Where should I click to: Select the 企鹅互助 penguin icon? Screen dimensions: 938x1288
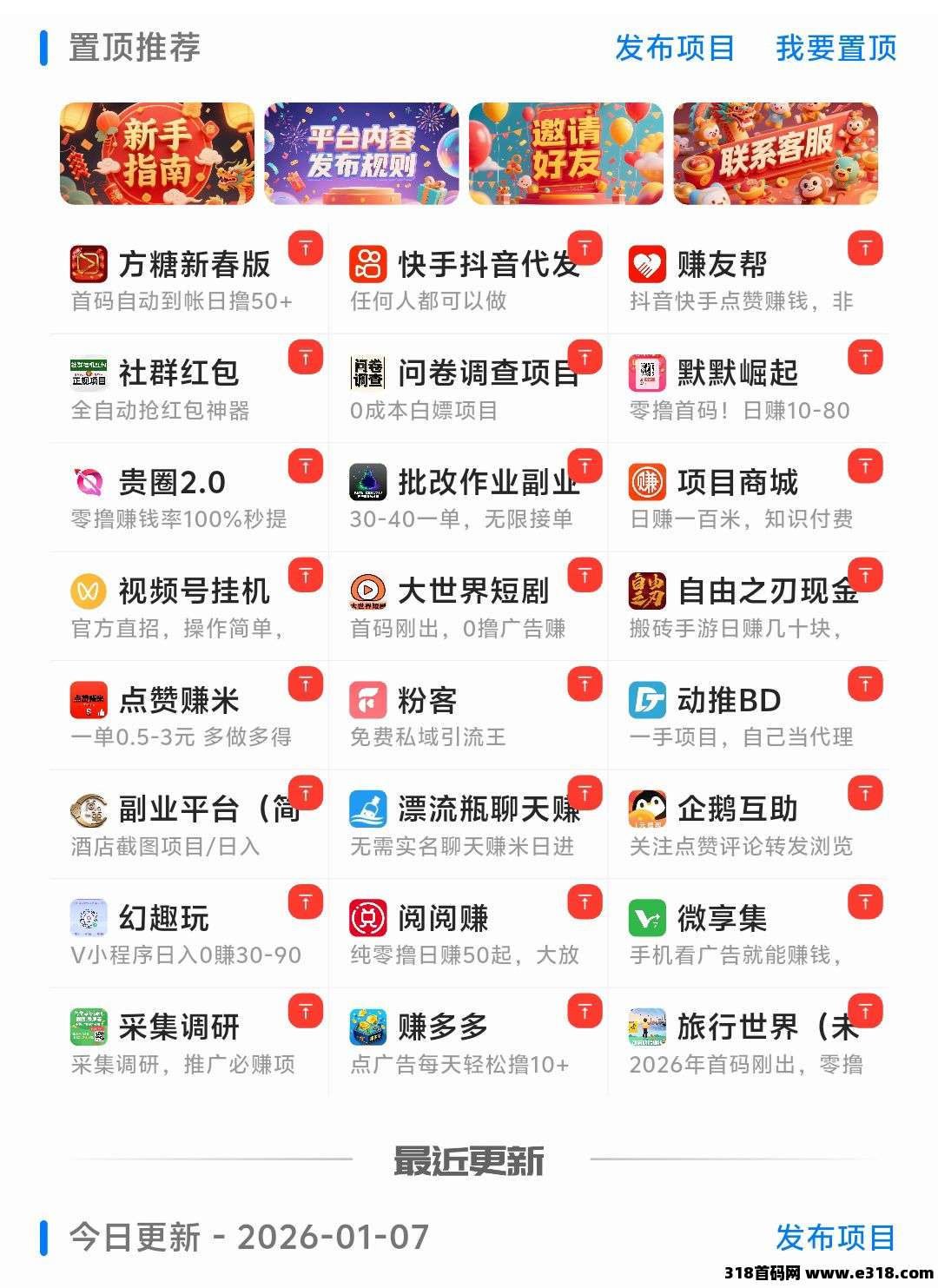click(649, 808)
